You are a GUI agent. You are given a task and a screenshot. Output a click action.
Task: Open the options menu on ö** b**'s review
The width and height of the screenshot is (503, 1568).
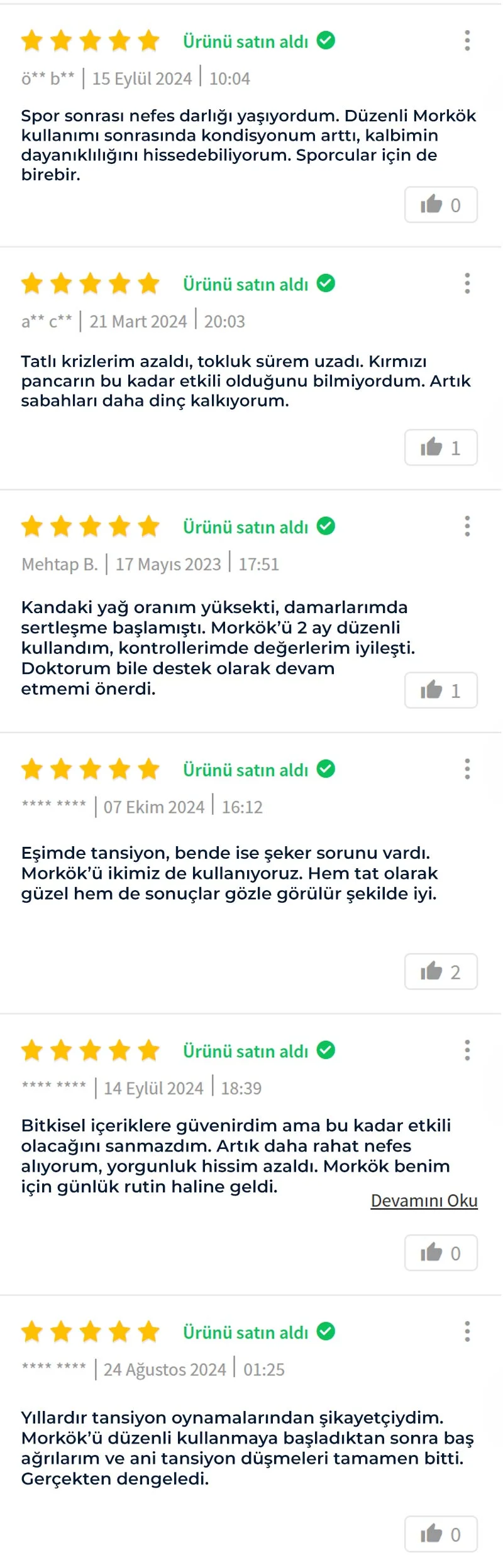467,41
